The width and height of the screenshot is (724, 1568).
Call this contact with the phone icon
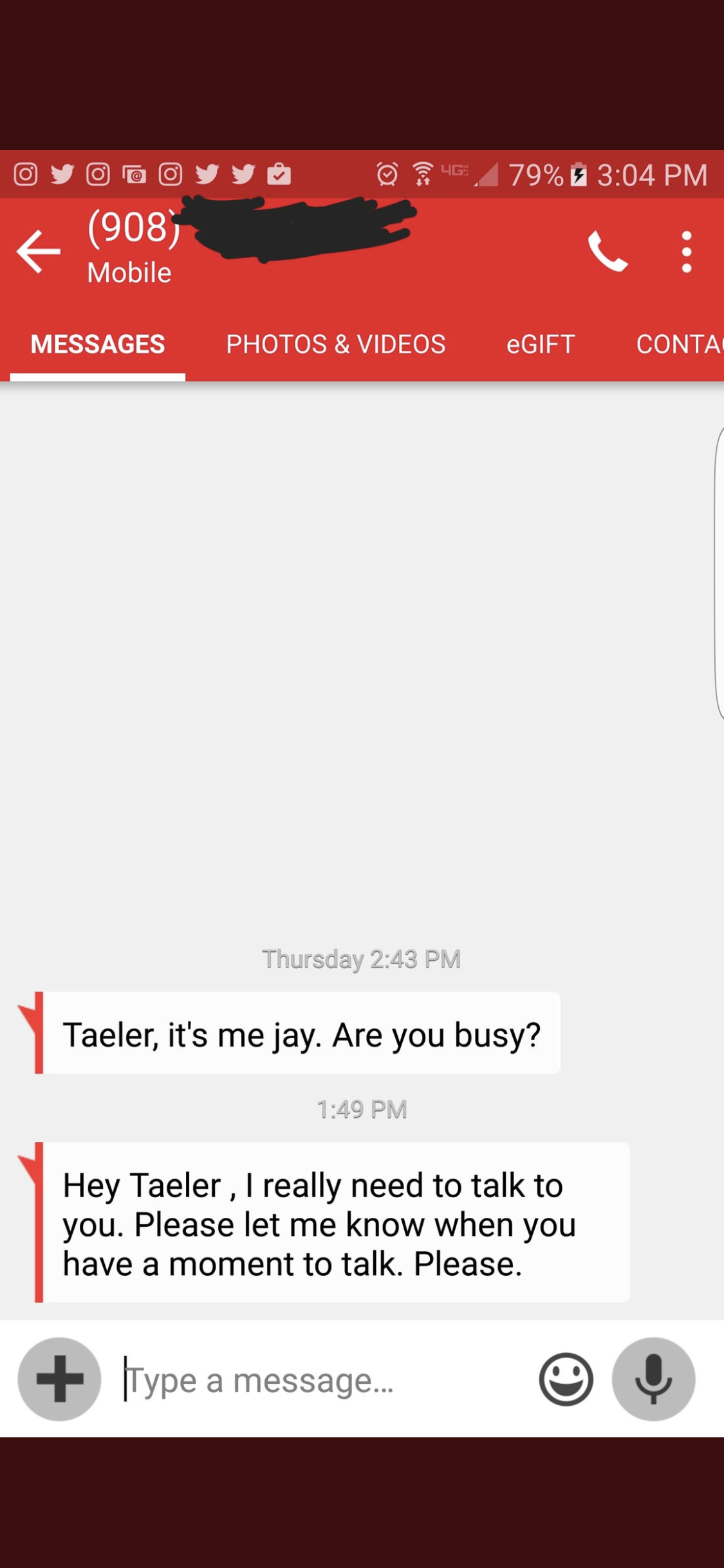pyautogui.click(x=608, y=252)
